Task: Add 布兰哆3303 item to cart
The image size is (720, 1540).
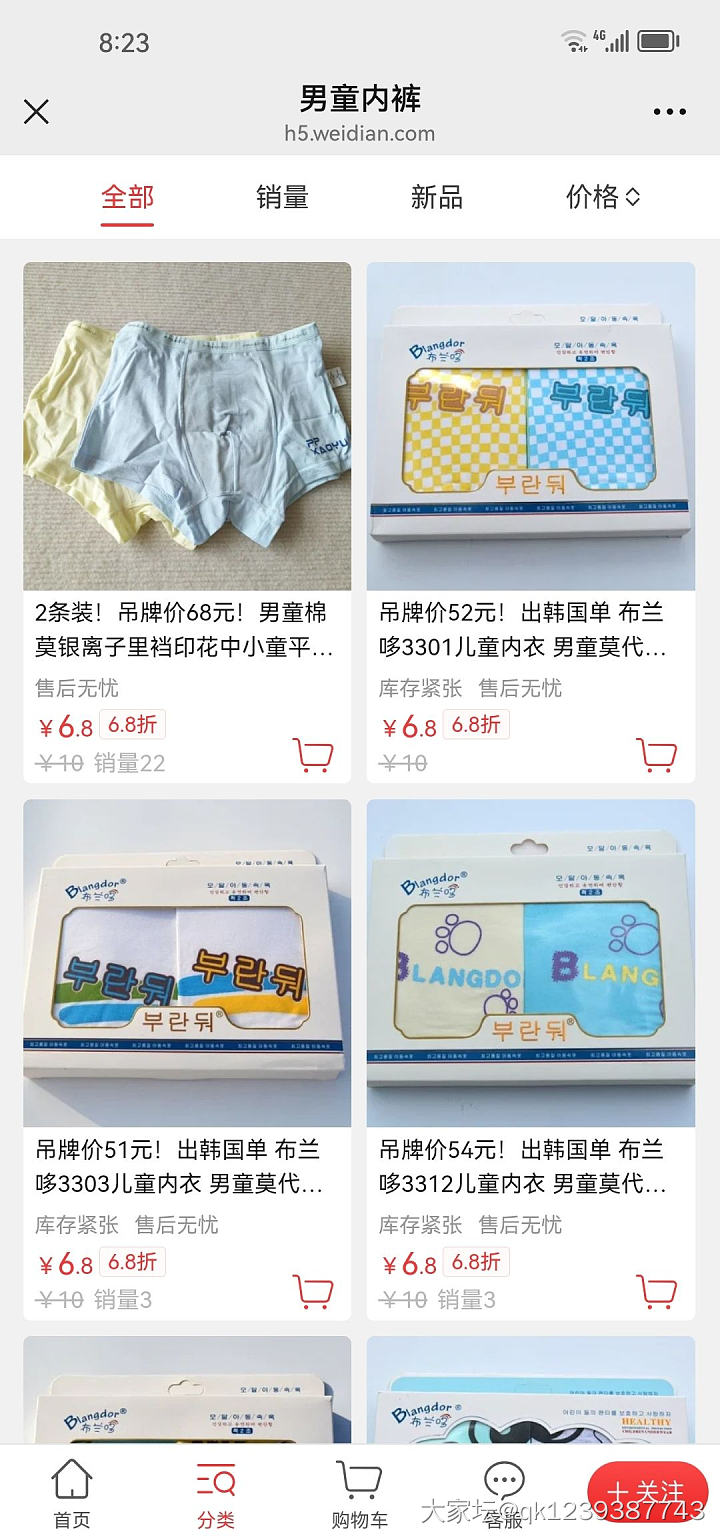Action: 313,1292
